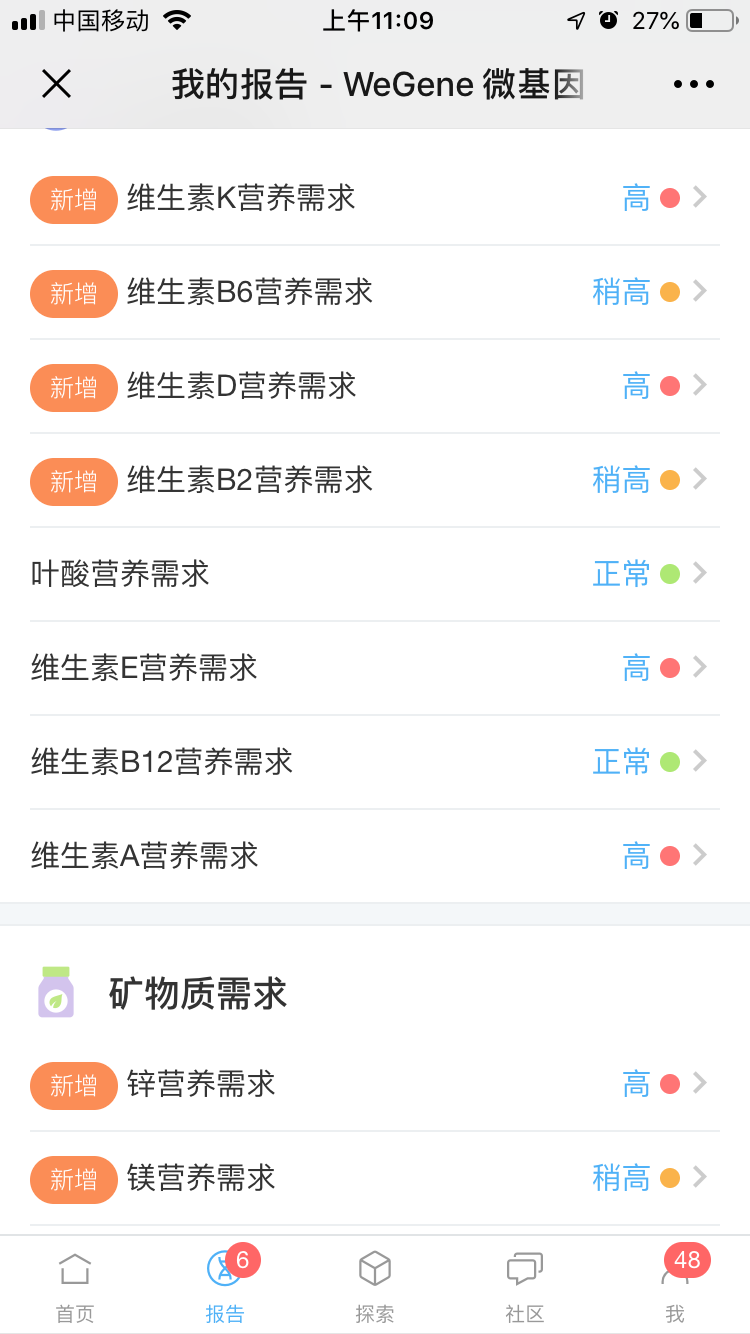Open the three-dot overflow menu
This screenshot has height=1334, width=750.
(x=694, y=85)
